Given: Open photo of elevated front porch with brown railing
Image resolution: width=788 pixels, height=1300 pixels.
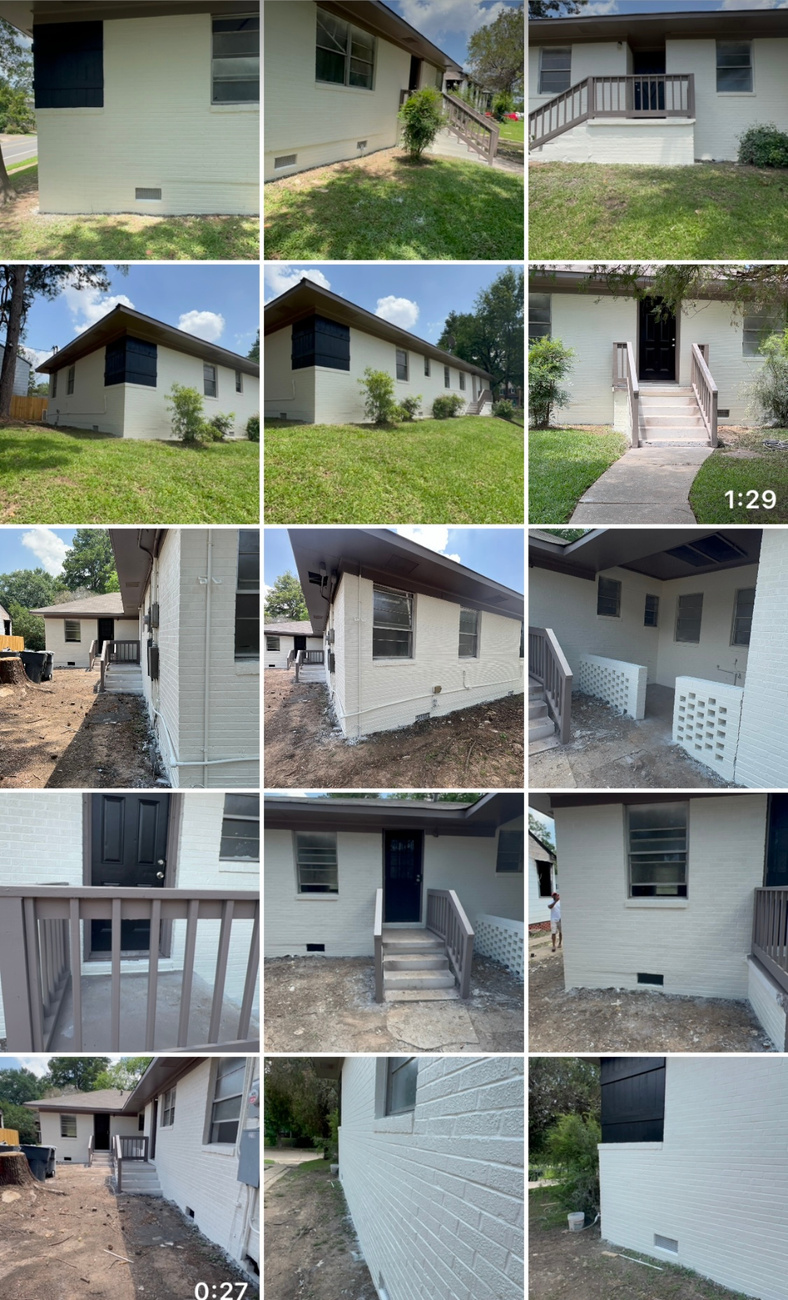Looking at the screenshot, I should 658,130.
